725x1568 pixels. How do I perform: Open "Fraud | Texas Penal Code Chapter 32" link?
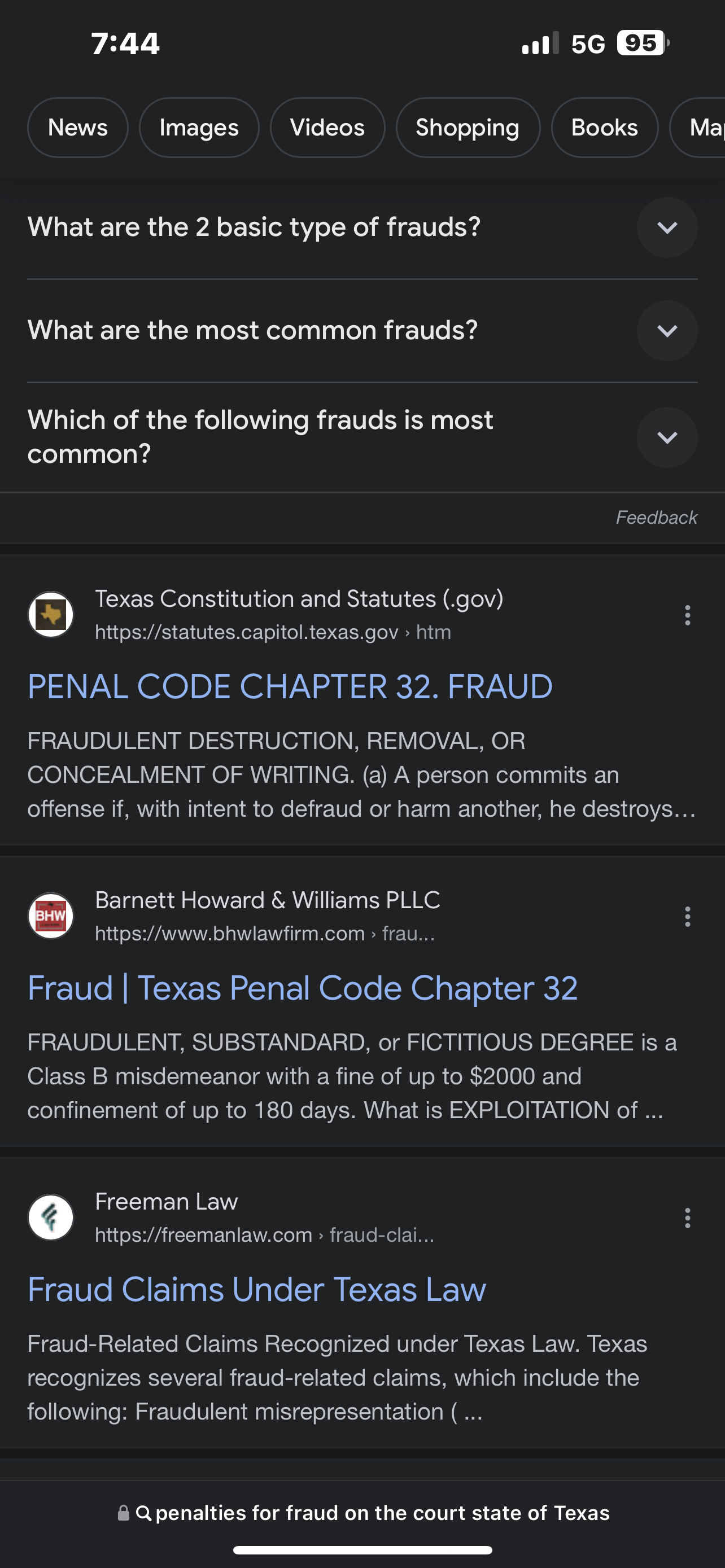[x=303, y=988]
